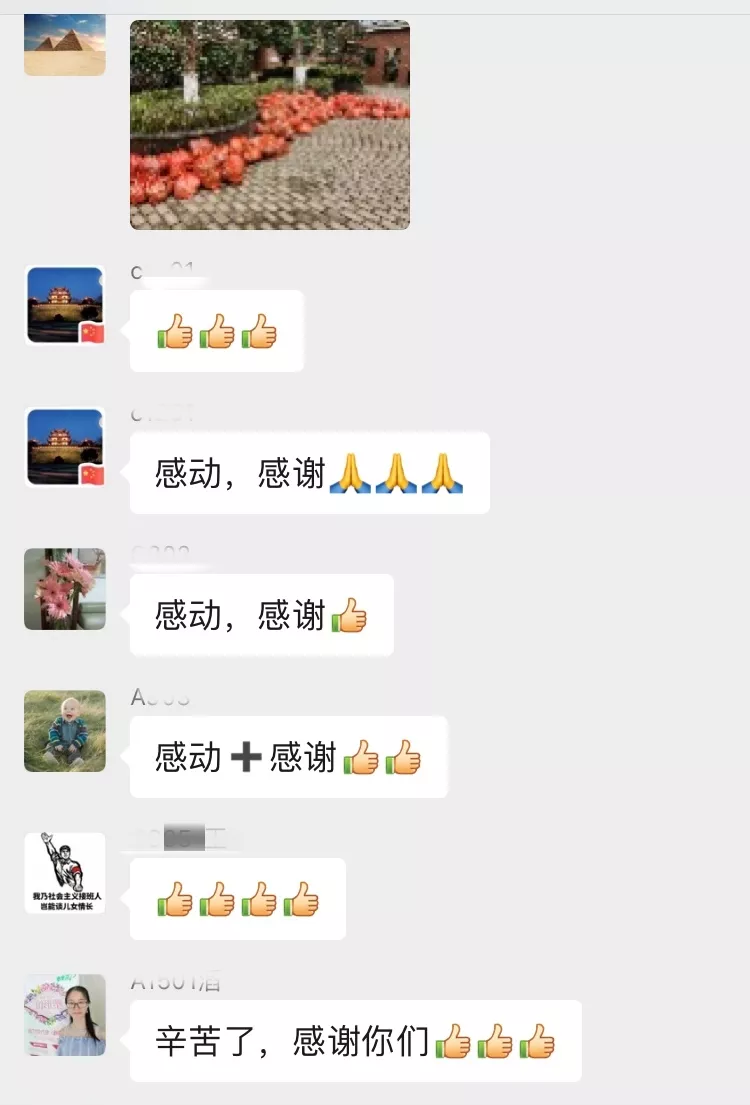Open the baby-on-grass avatar's profile

click(64, 731)
